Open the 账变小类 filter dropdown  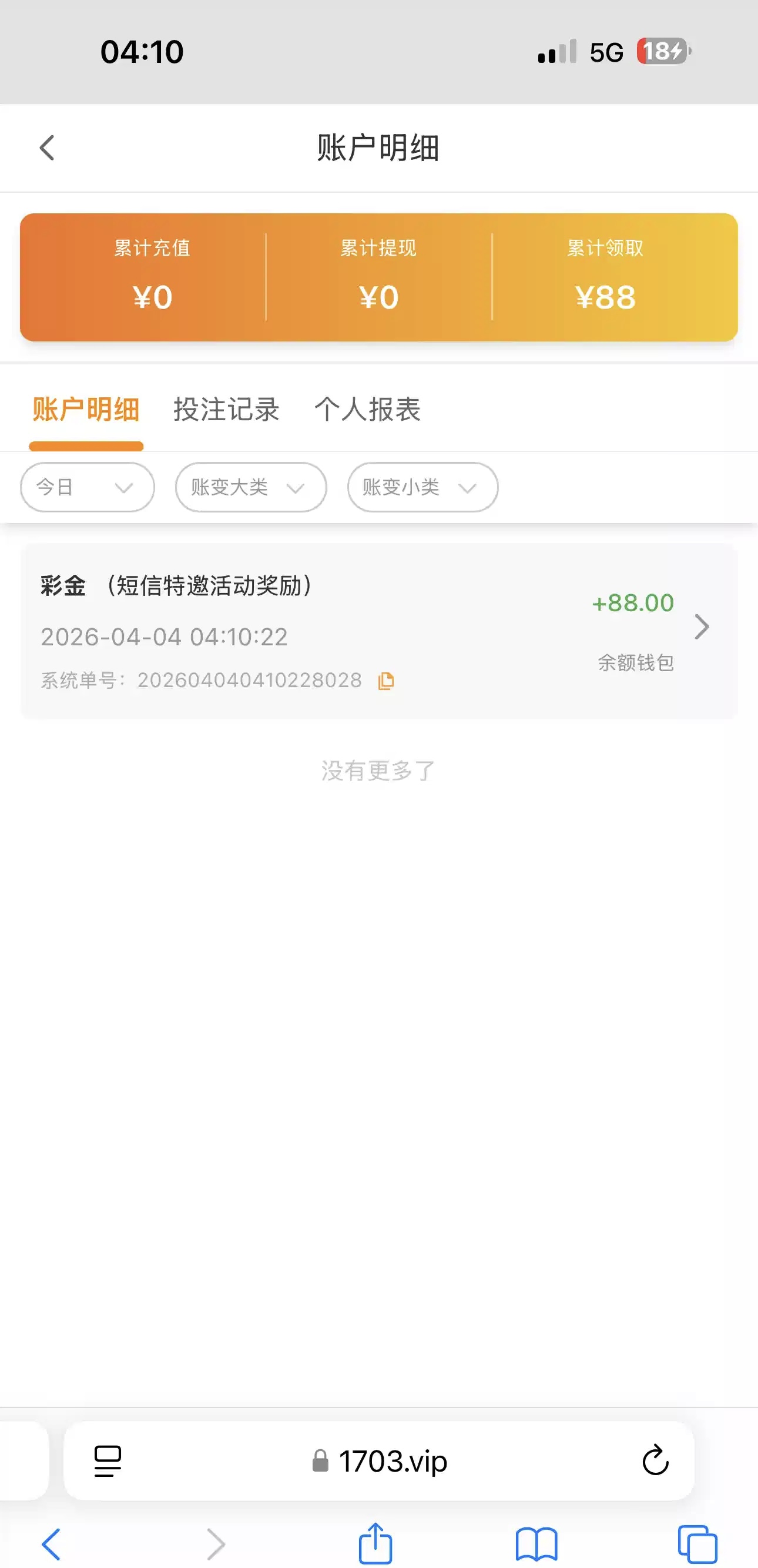coord(422,487)
